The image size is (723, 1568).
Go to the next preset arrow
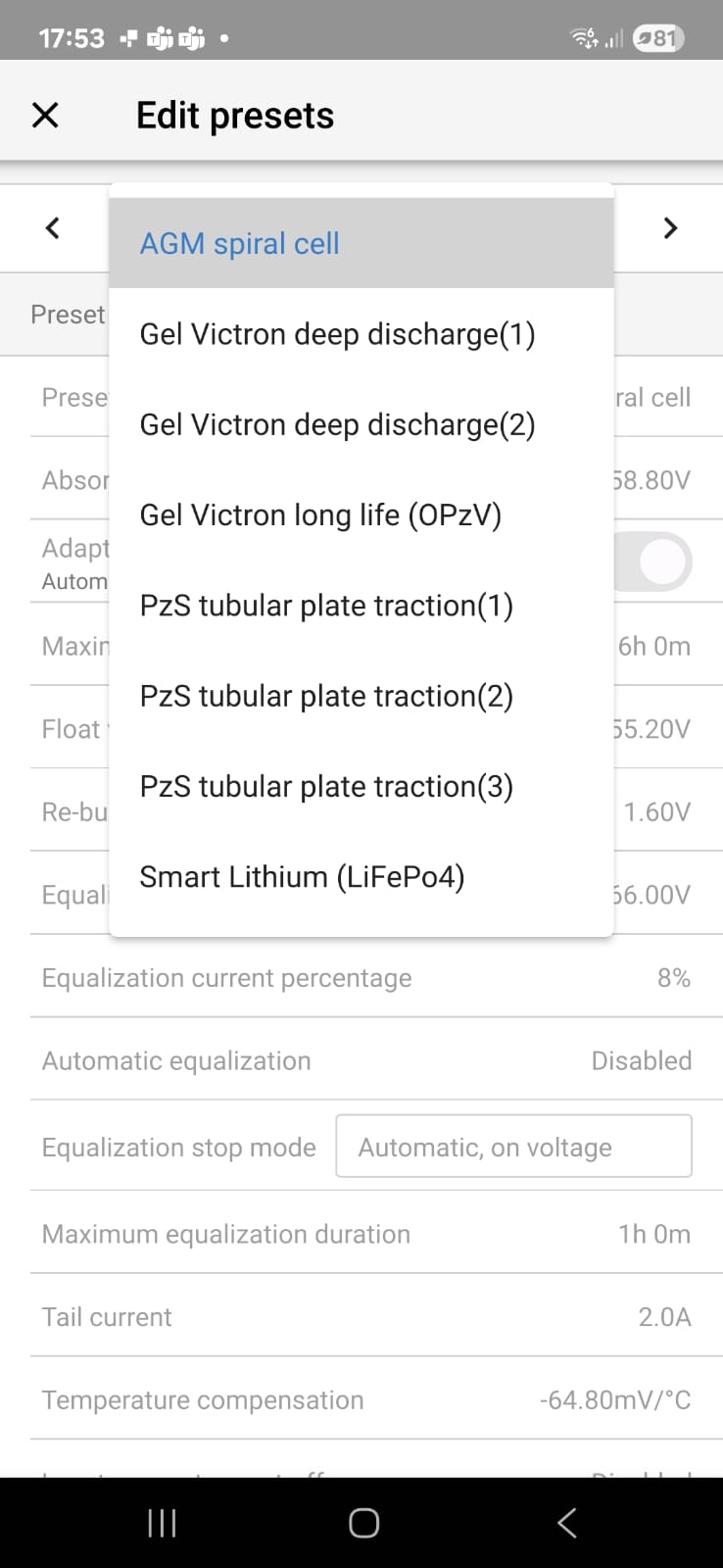670,228
